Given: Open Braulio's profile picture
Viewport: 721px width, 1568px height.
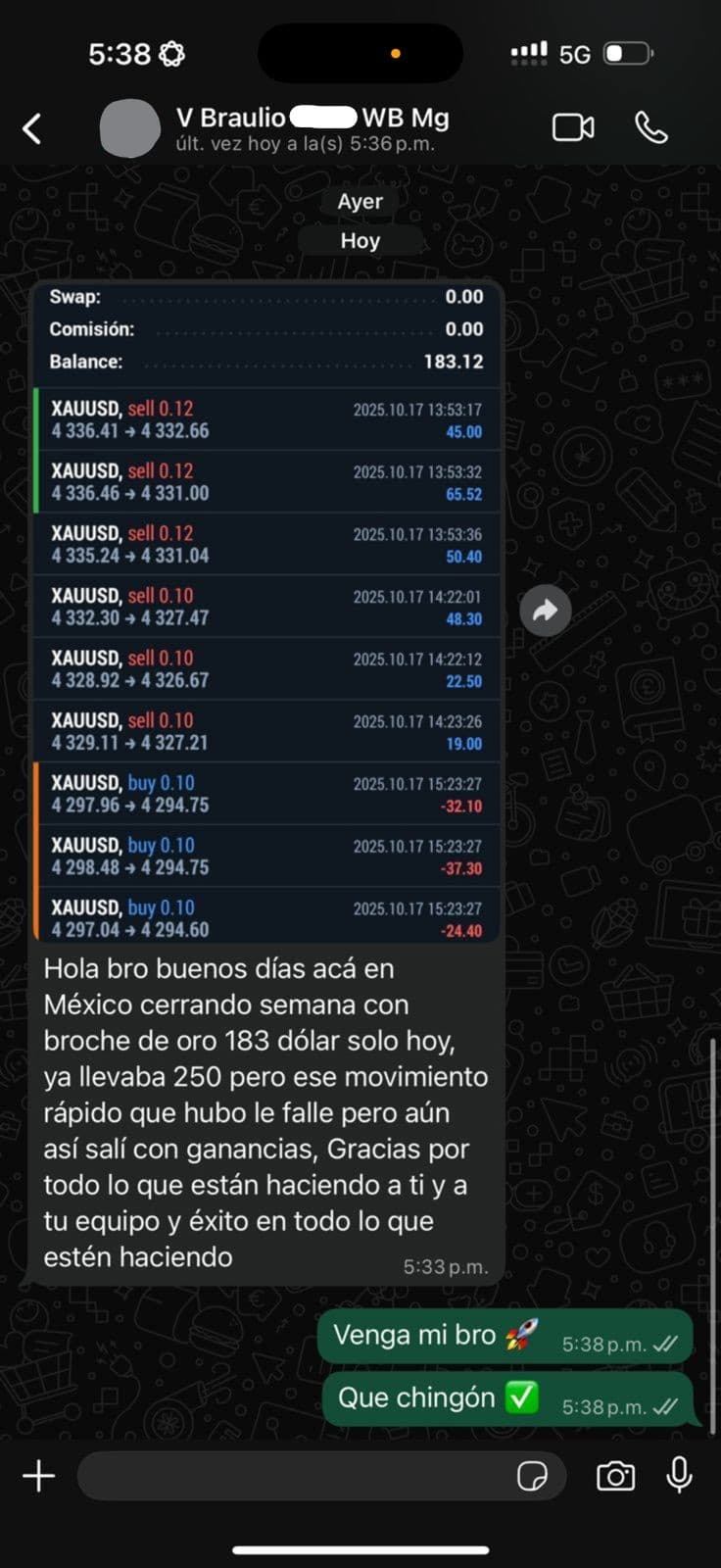Looking at the screenshot, I should (x=130, y=127).
